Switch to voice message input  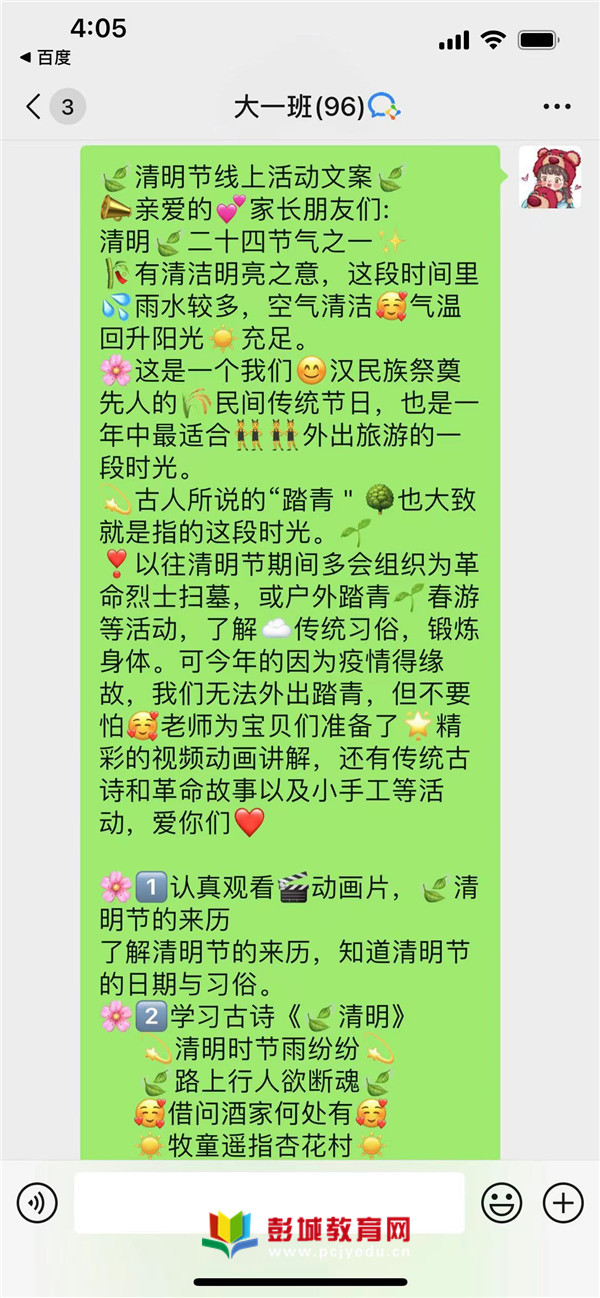pos(38,1202)
